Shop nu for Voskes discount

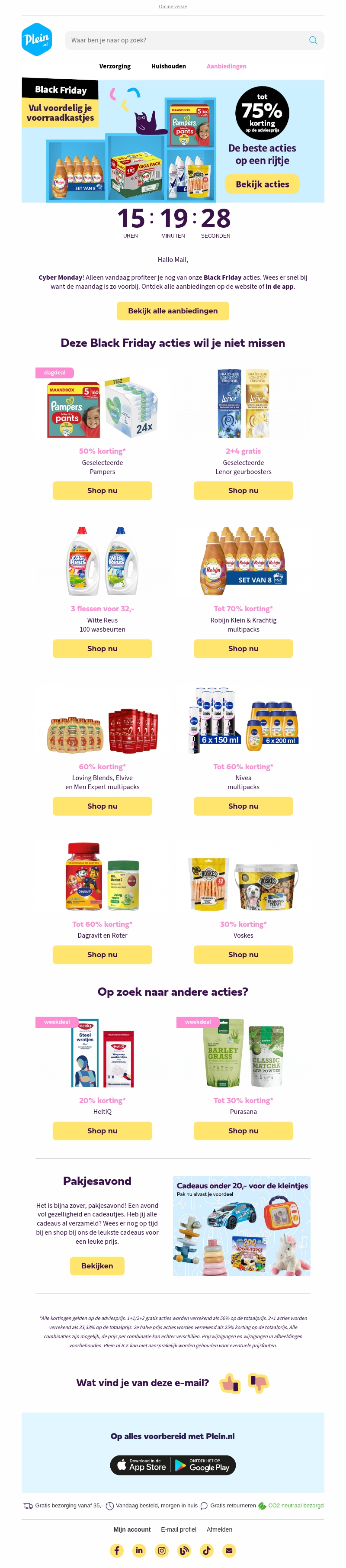point(243,955)
